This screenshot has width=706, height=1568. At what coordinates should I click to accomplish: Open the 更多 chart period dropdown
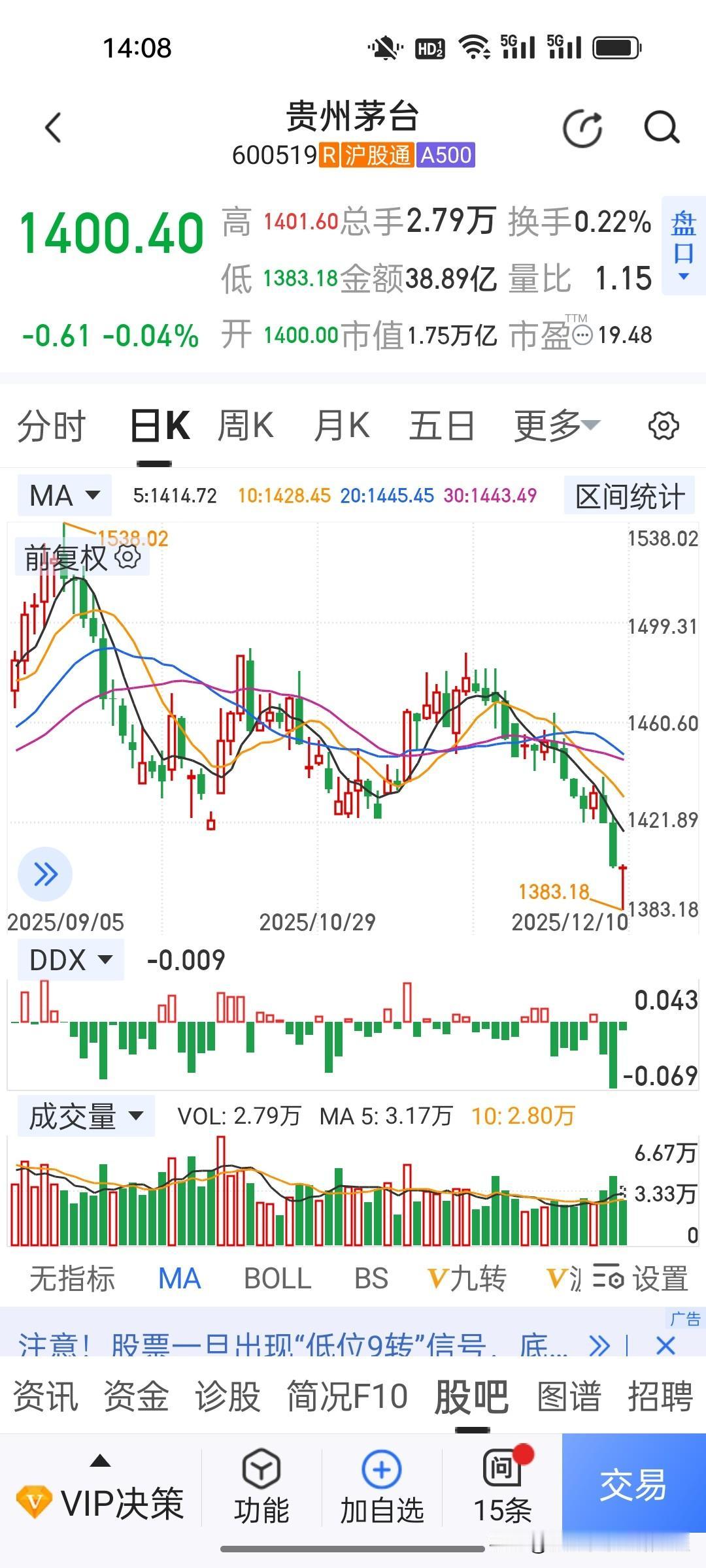pyautogui.click(x=556, y=427)
